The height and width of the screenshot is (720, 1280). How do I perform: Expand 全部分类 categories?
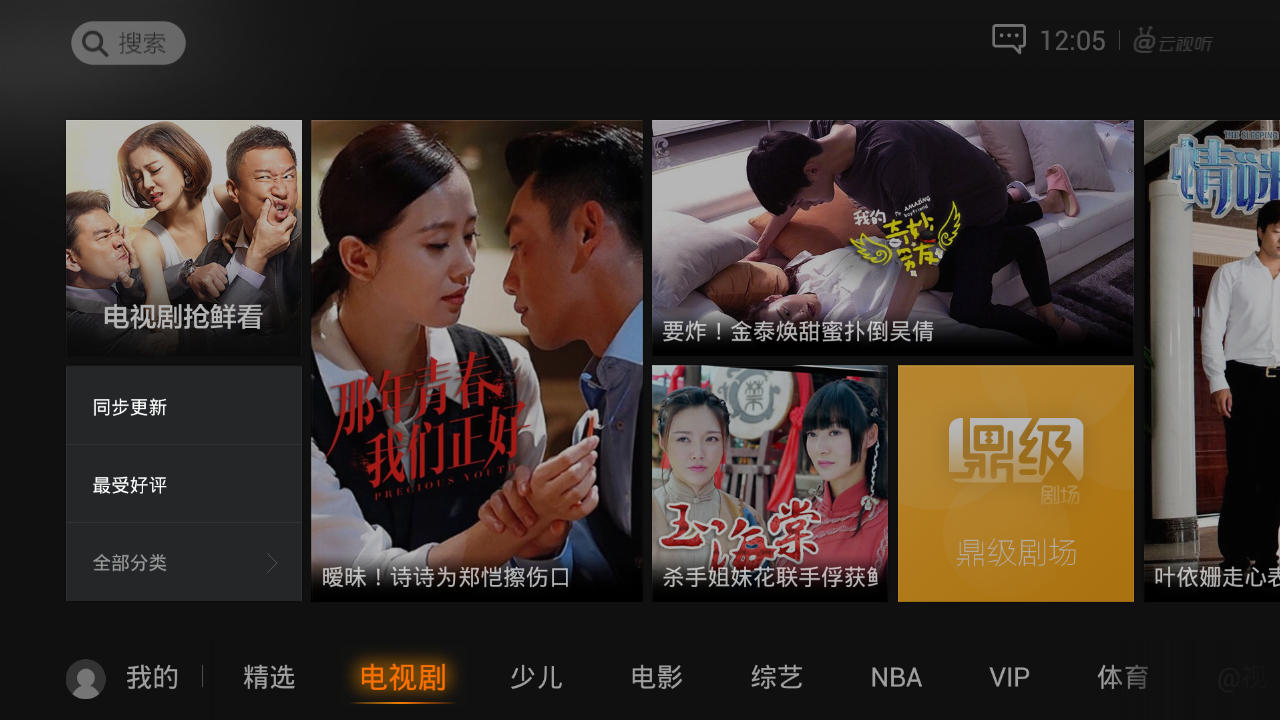pos(184,562)
